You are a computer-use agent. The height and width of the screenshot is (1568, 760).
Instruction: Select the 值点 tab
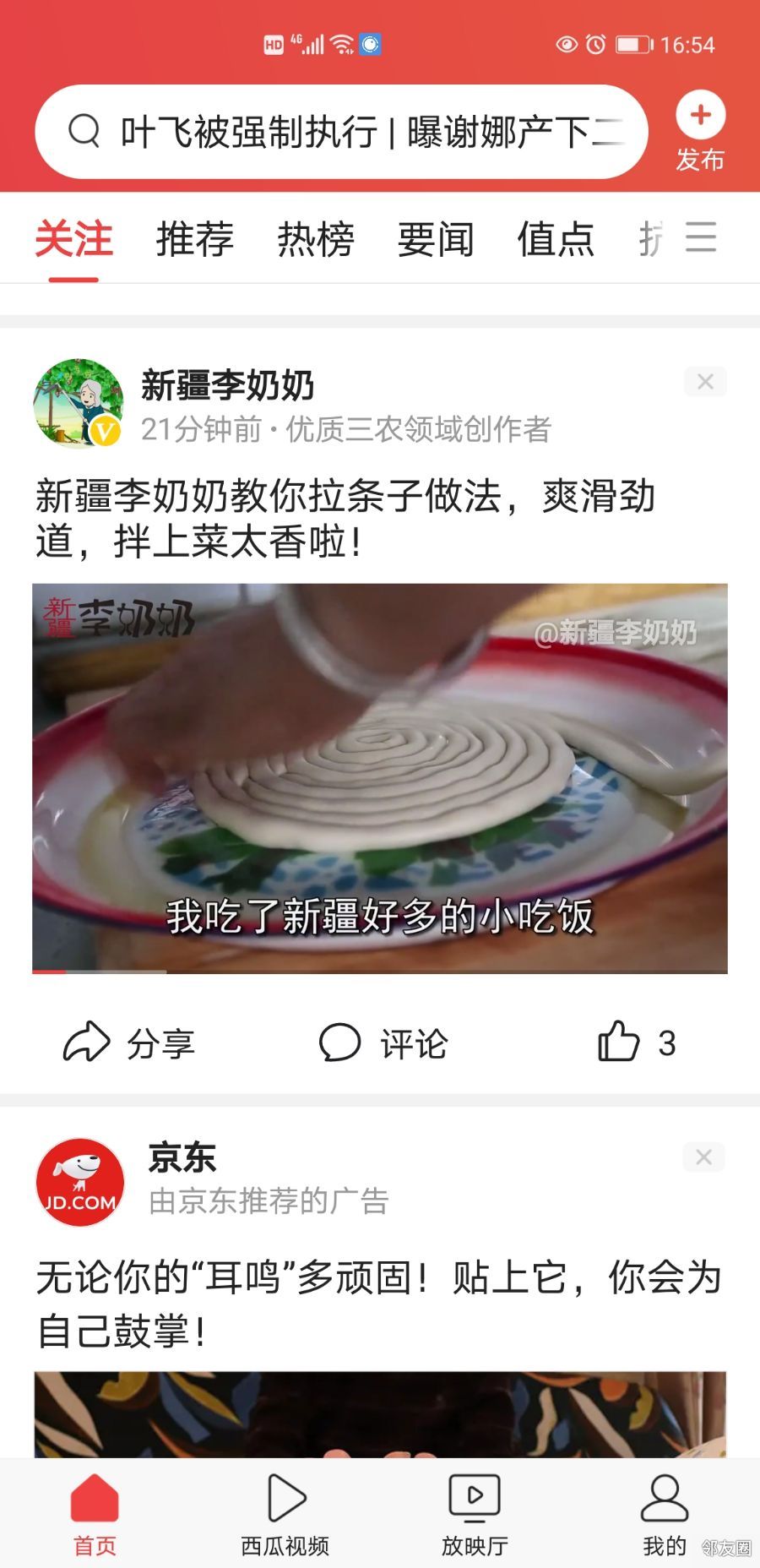pos(556,239)
